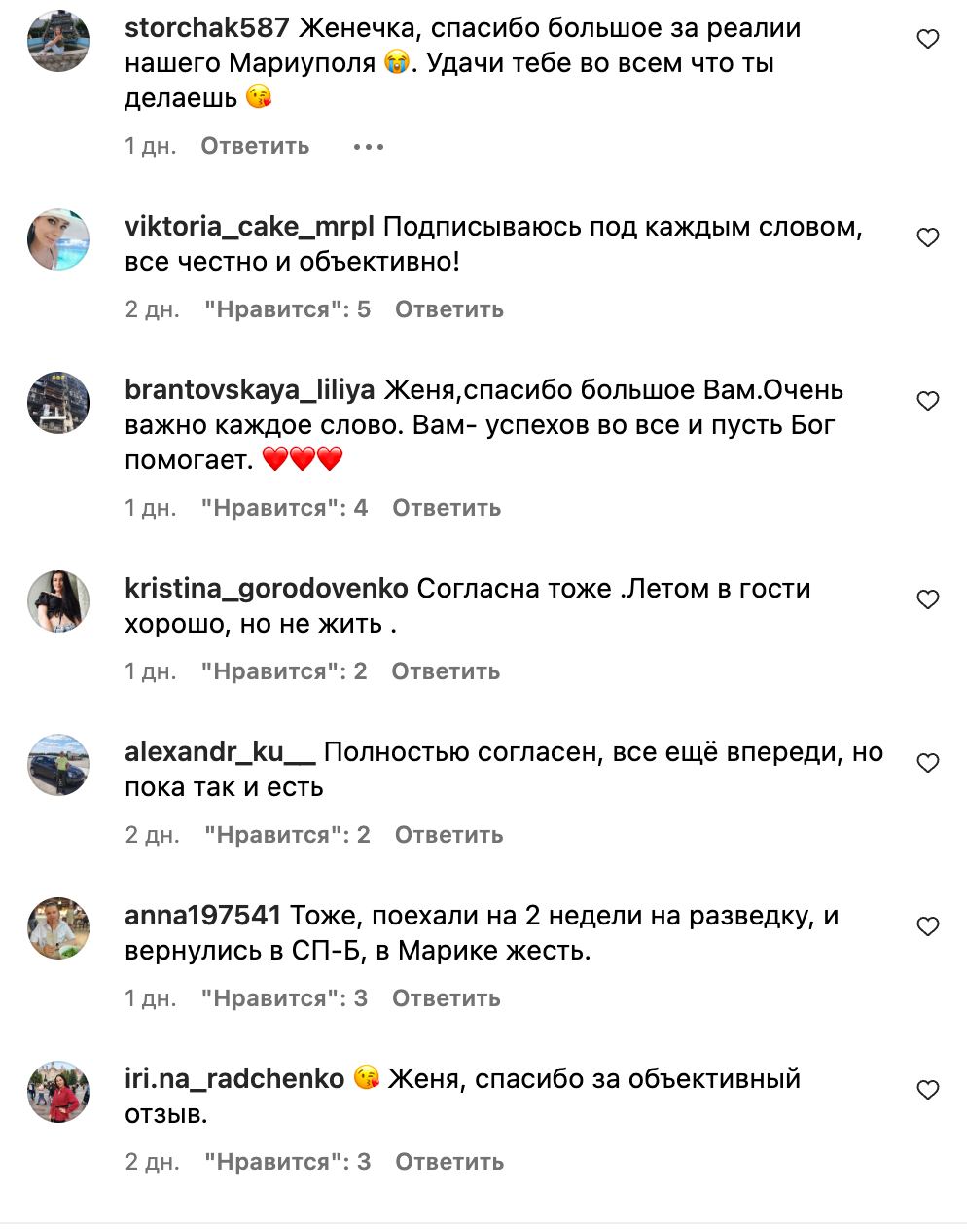Image resolution: width=967 pixels, height=1232 pixels.
Task: Open iri.na_radchenko's profile
Action: 234,1079
